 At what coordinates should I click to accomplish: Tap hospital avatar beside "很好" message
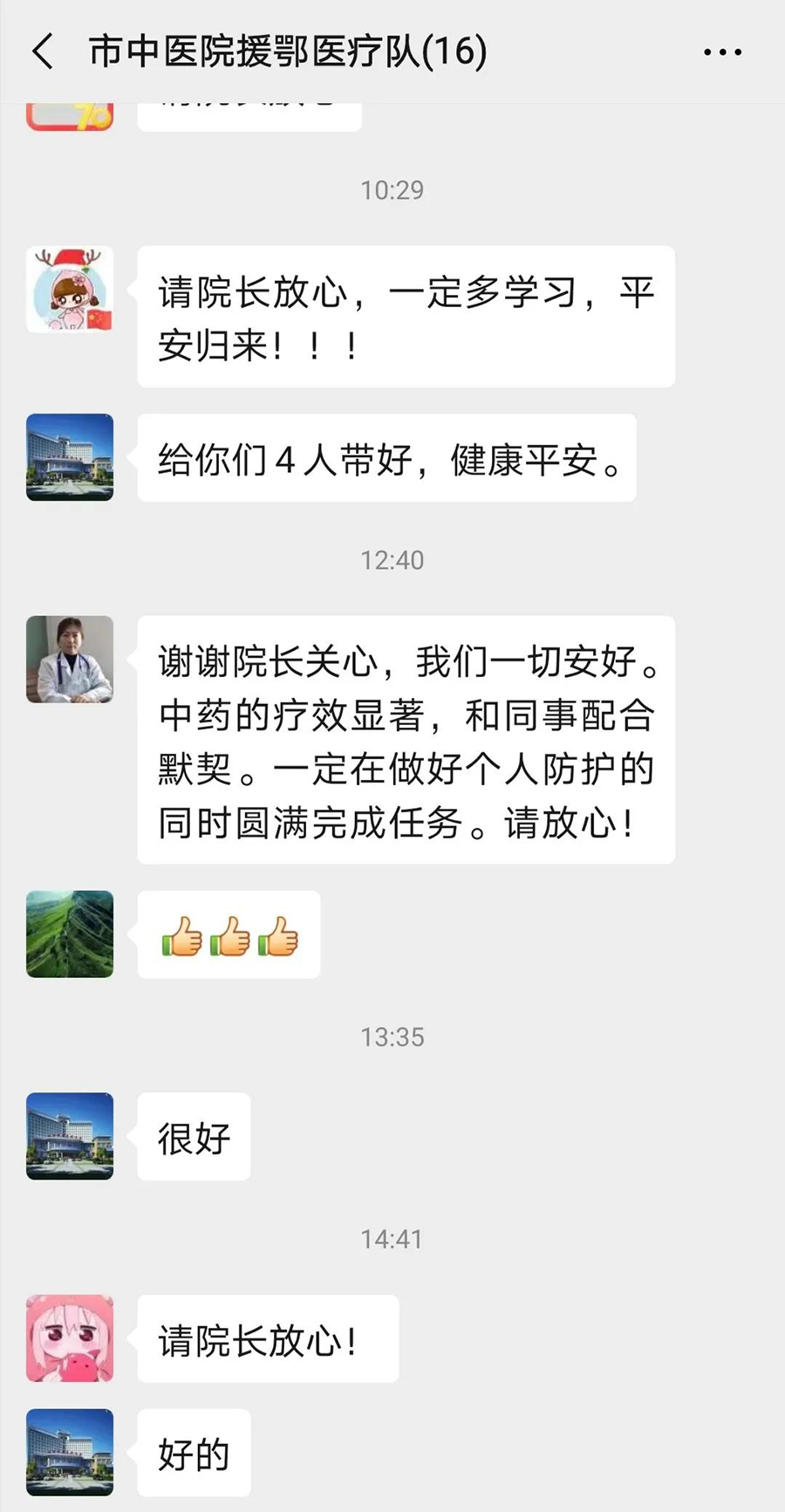[x=70, y=1136]
